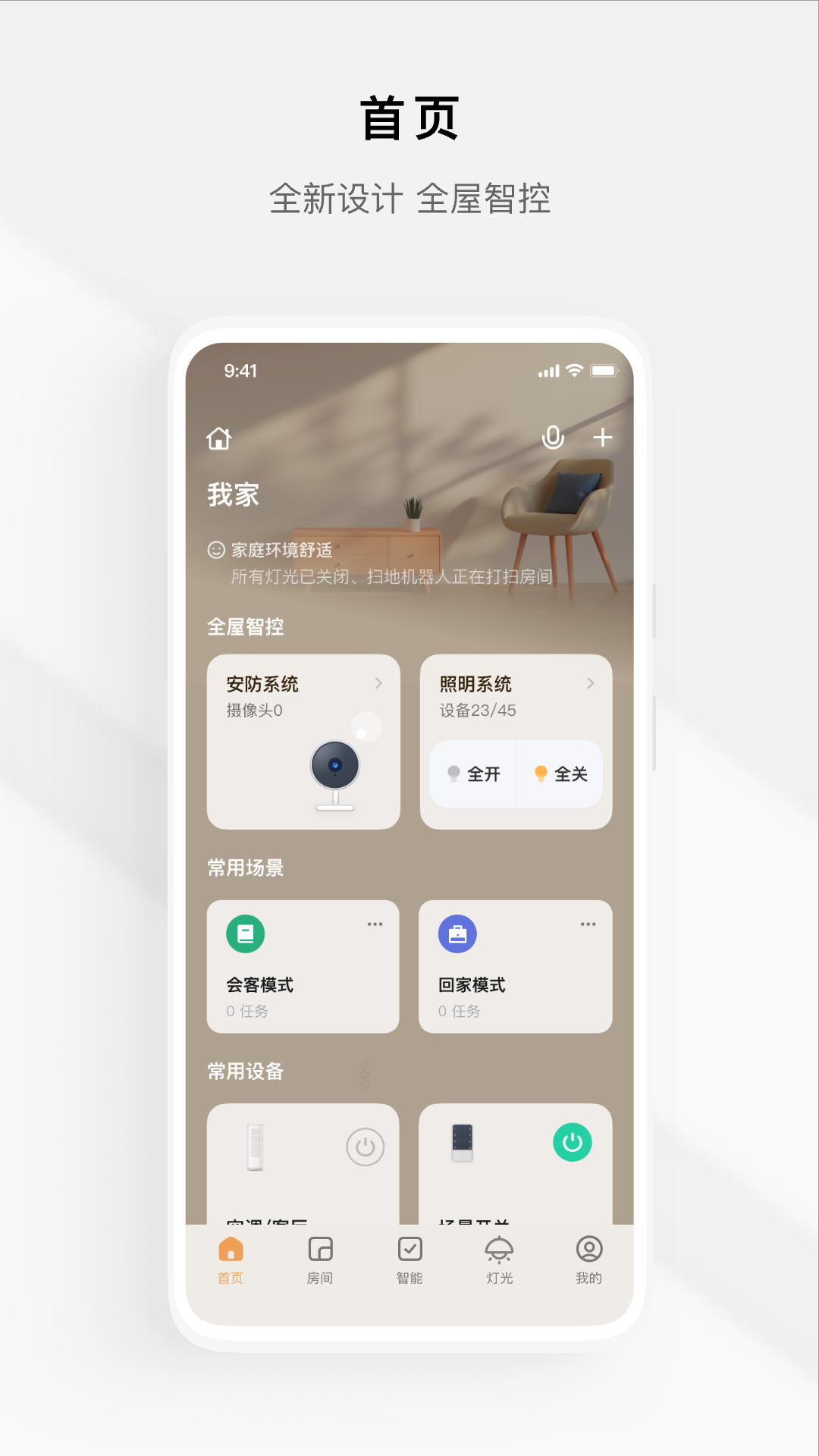Image resolution: width=819 pixels, height=1456 pixels.
Task: Activate the voice control microphone
Action: tap(552, 438)
